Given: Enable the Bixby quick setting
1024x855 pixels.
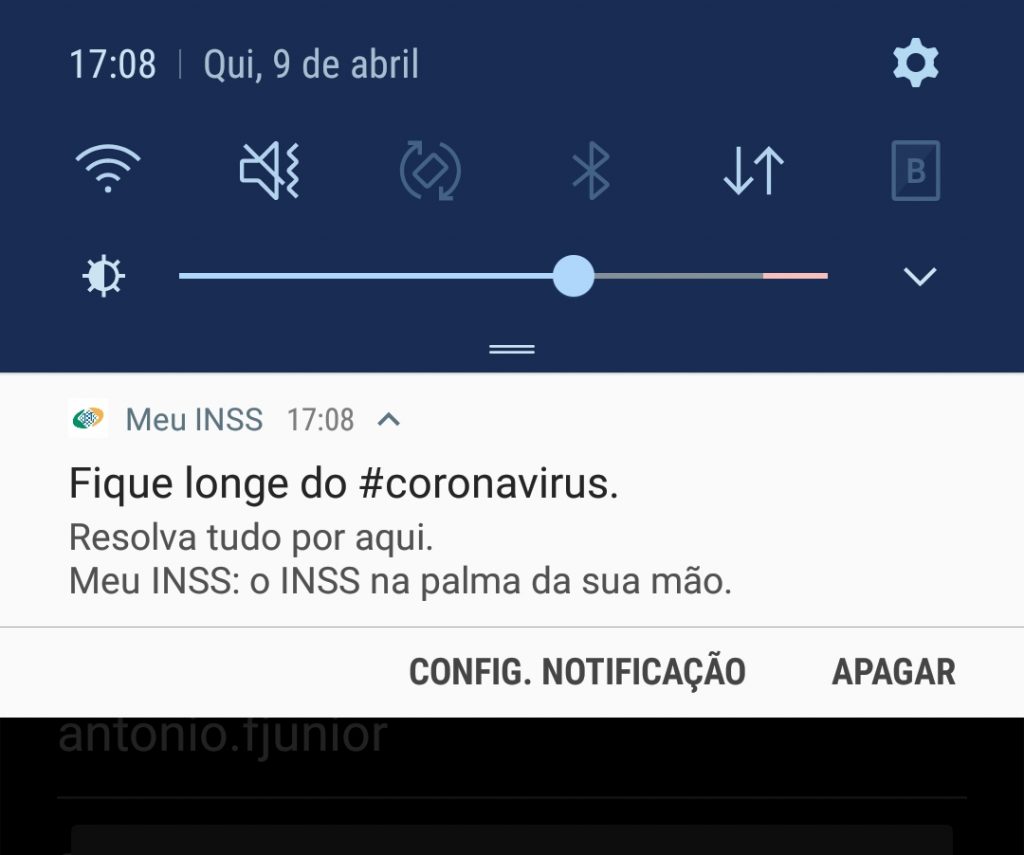Looking at the screenshot, I should coord(915,170).
